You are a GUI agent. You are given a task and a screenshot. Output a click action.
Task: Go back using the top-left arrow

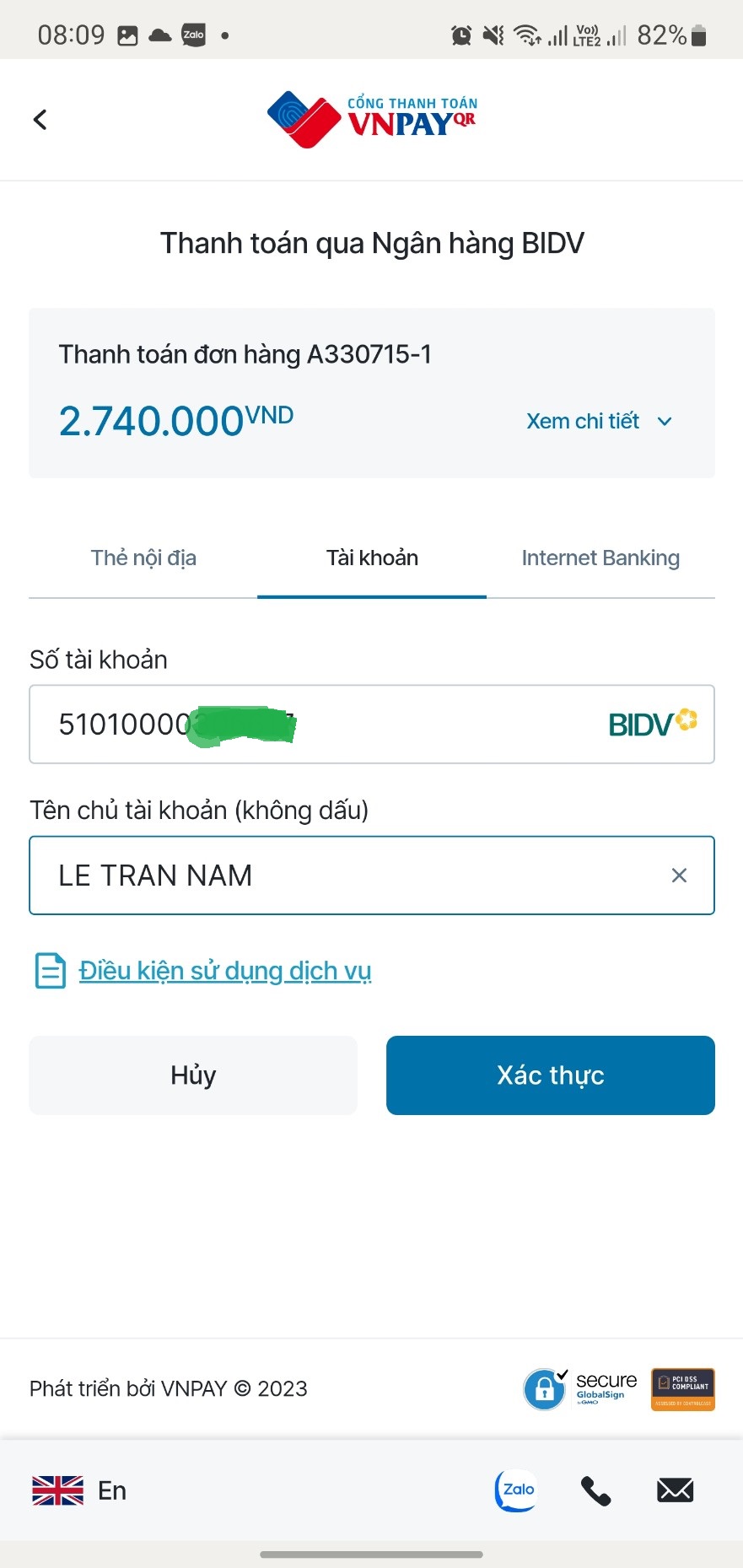click(40, 120)
